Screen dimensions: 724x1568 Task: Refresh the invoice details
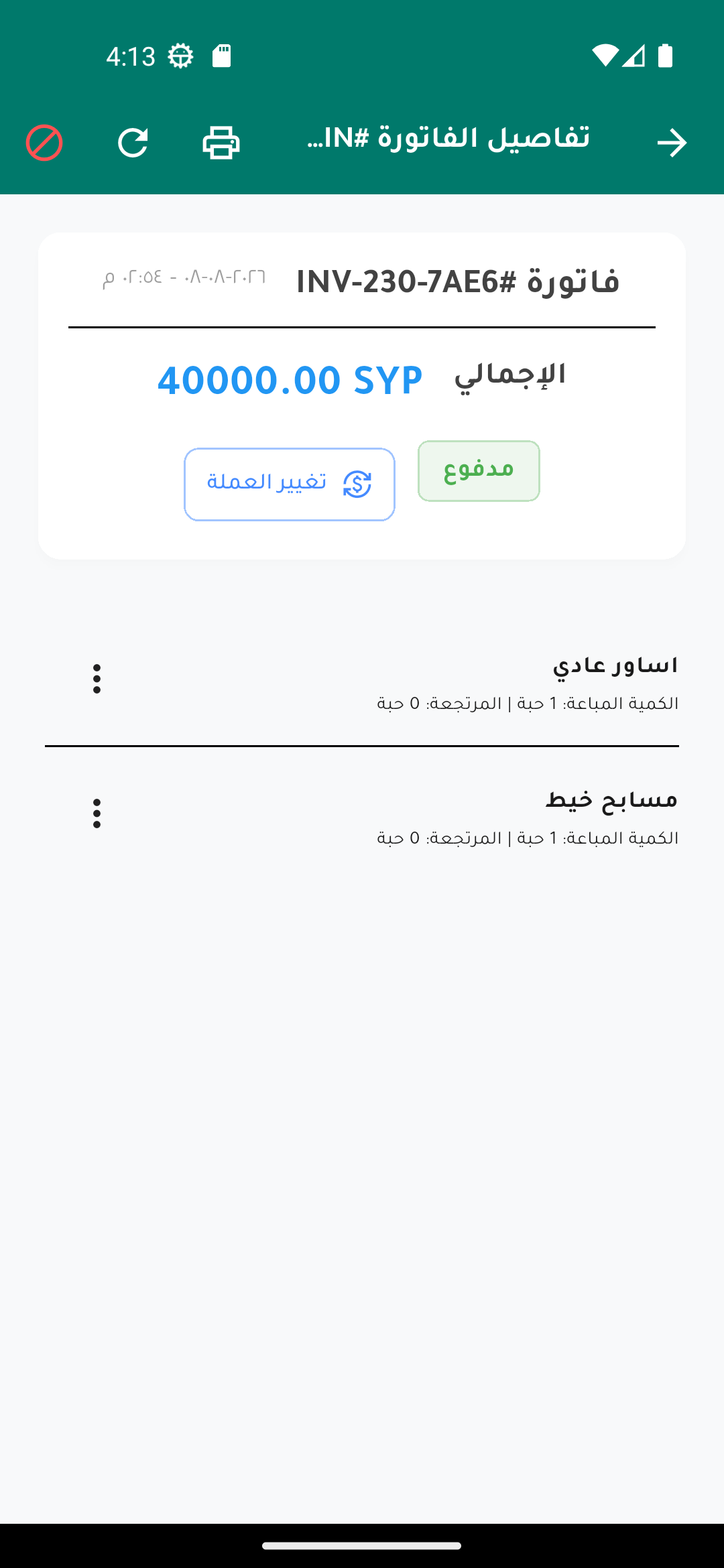pyautogui.click(x=133, y=143)
